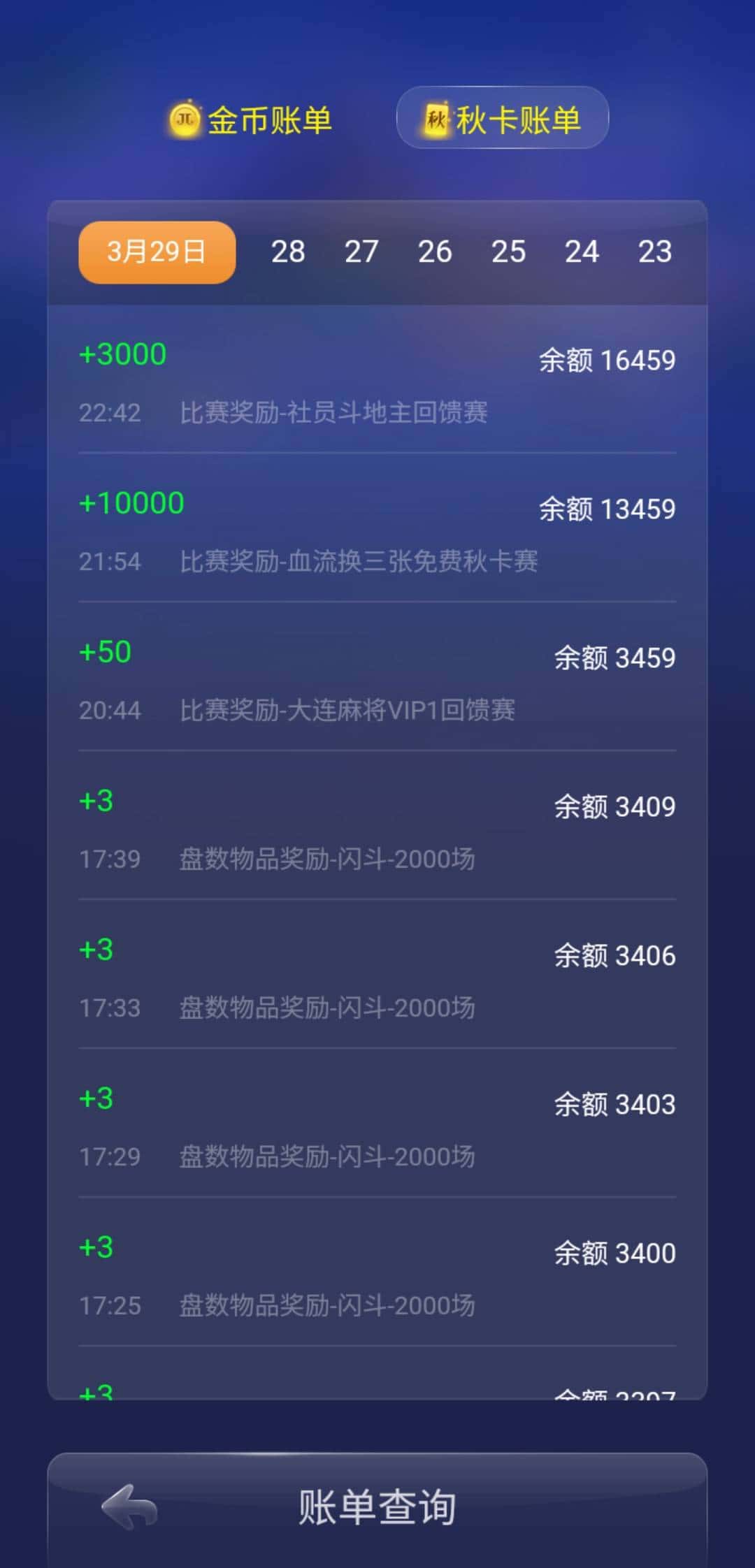Select date 26 in the date row
This screenshot has width=755, height=1568.
point(436,252)
